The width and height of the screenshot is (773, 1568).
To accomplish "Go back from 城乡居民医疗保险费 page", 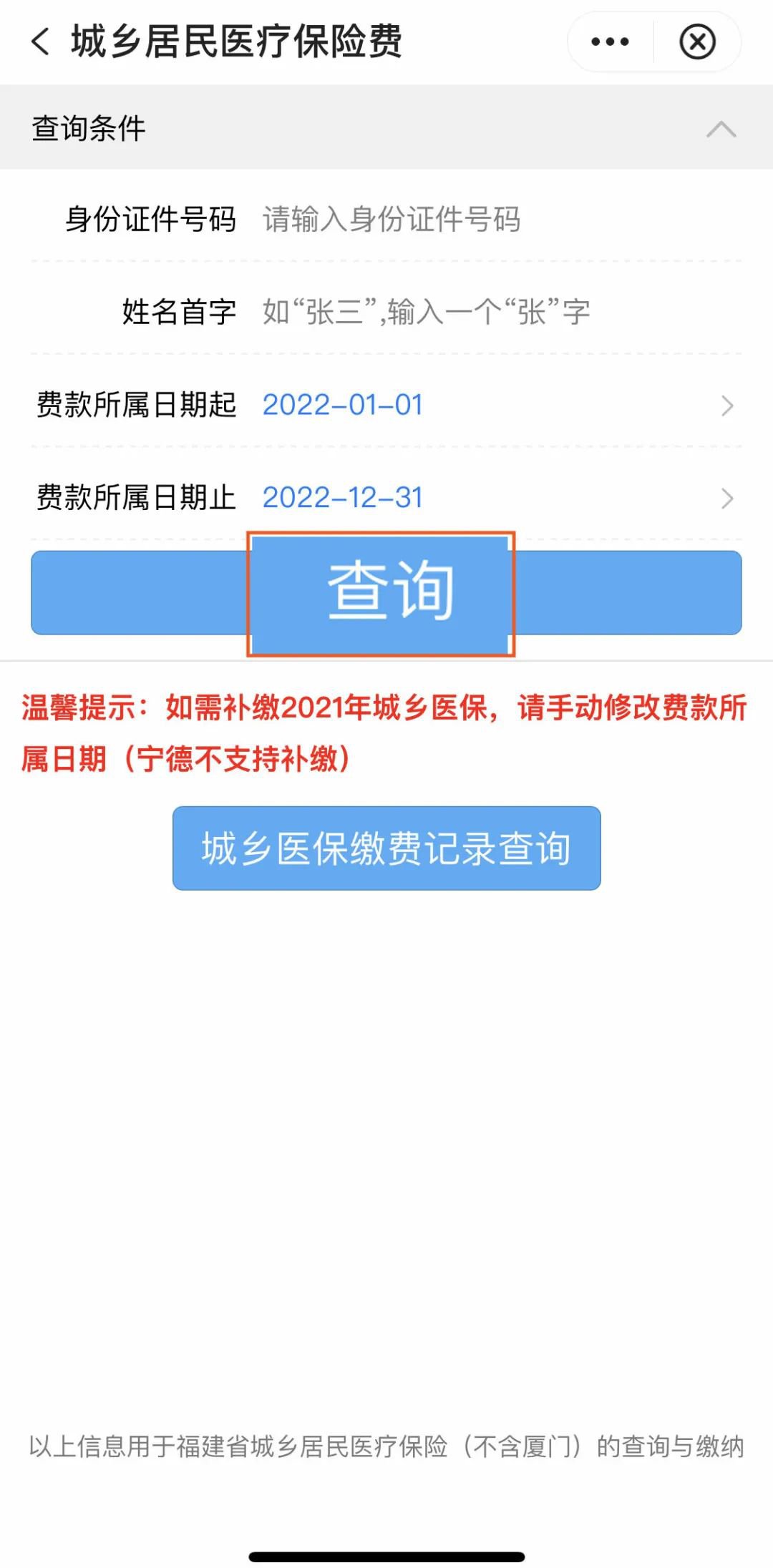I will [x=42, y=41].
